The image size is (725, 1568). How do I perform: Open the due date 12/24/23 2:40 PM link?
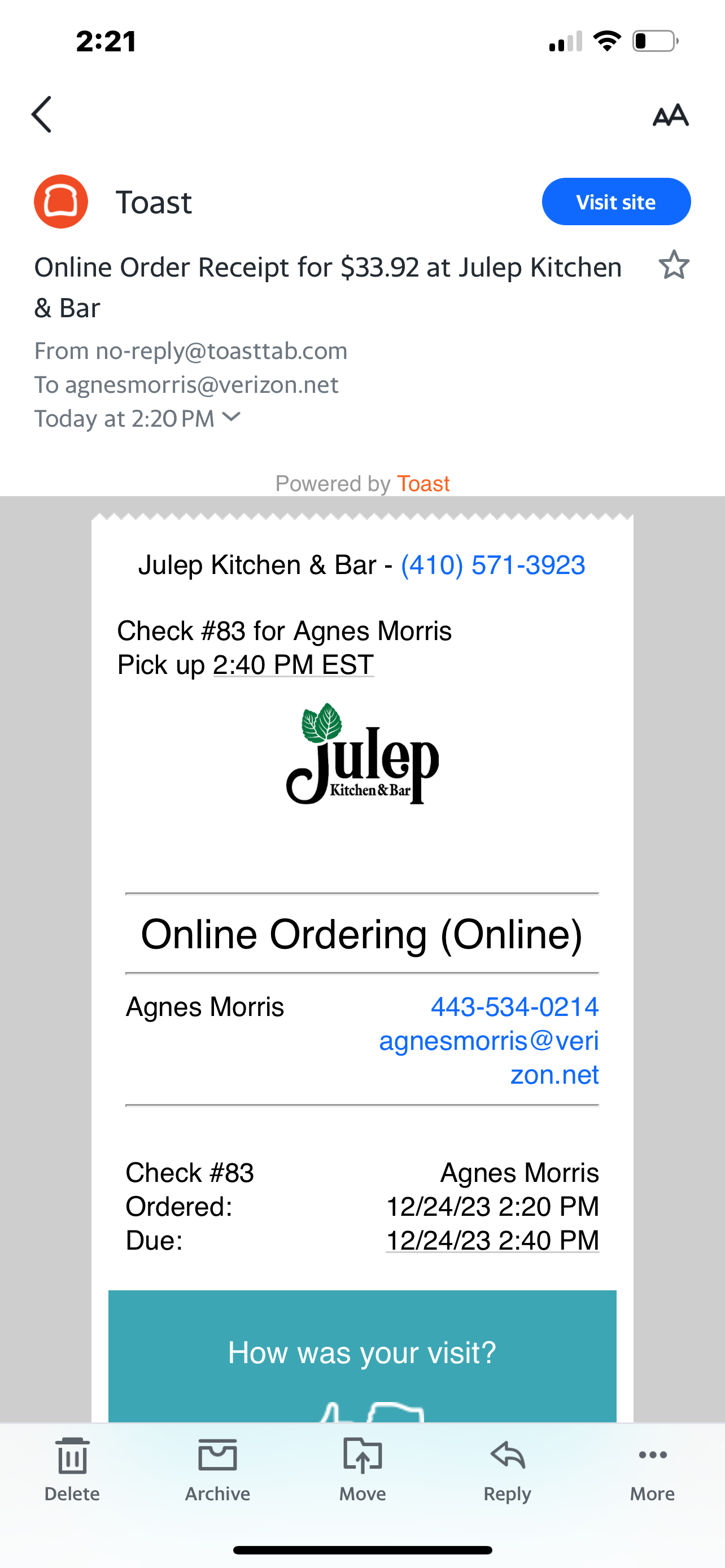(492, 1240)
